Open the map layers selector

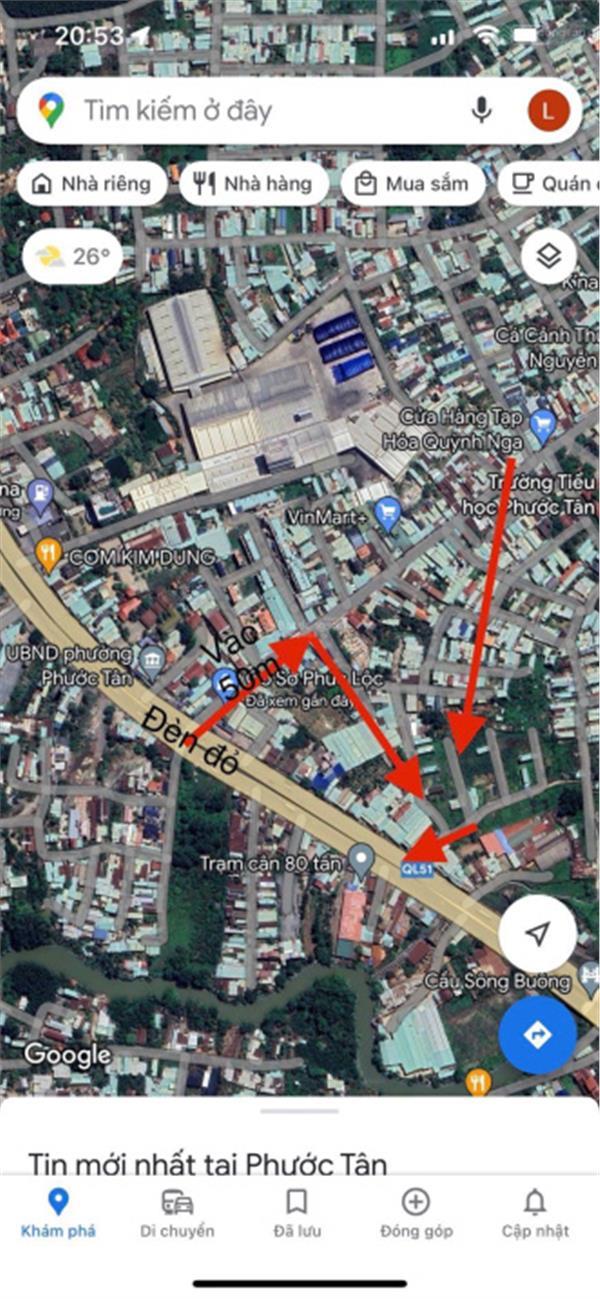pyautogui.click(x=548, y=256)
